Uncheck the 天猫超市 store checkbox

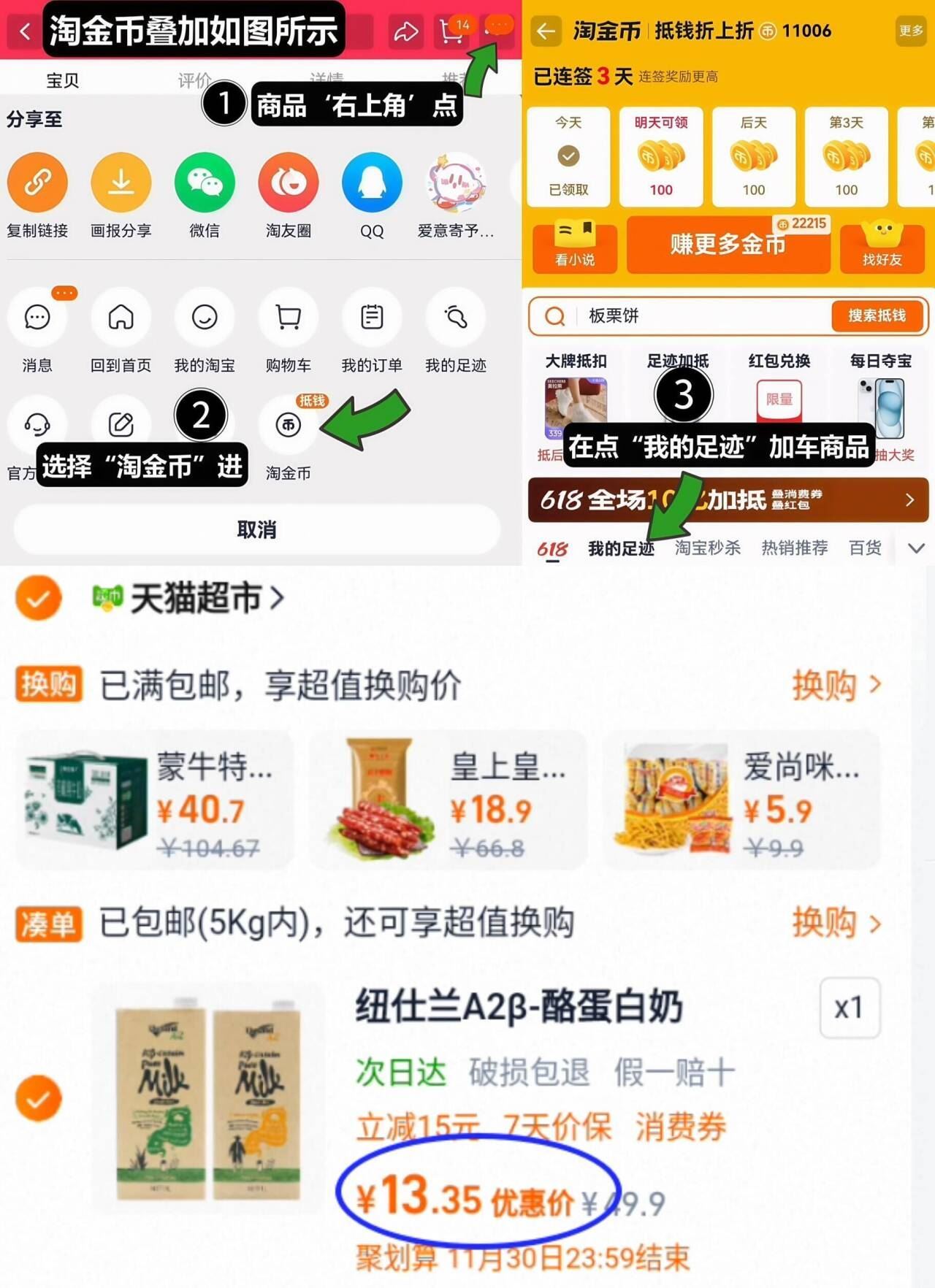37,596
